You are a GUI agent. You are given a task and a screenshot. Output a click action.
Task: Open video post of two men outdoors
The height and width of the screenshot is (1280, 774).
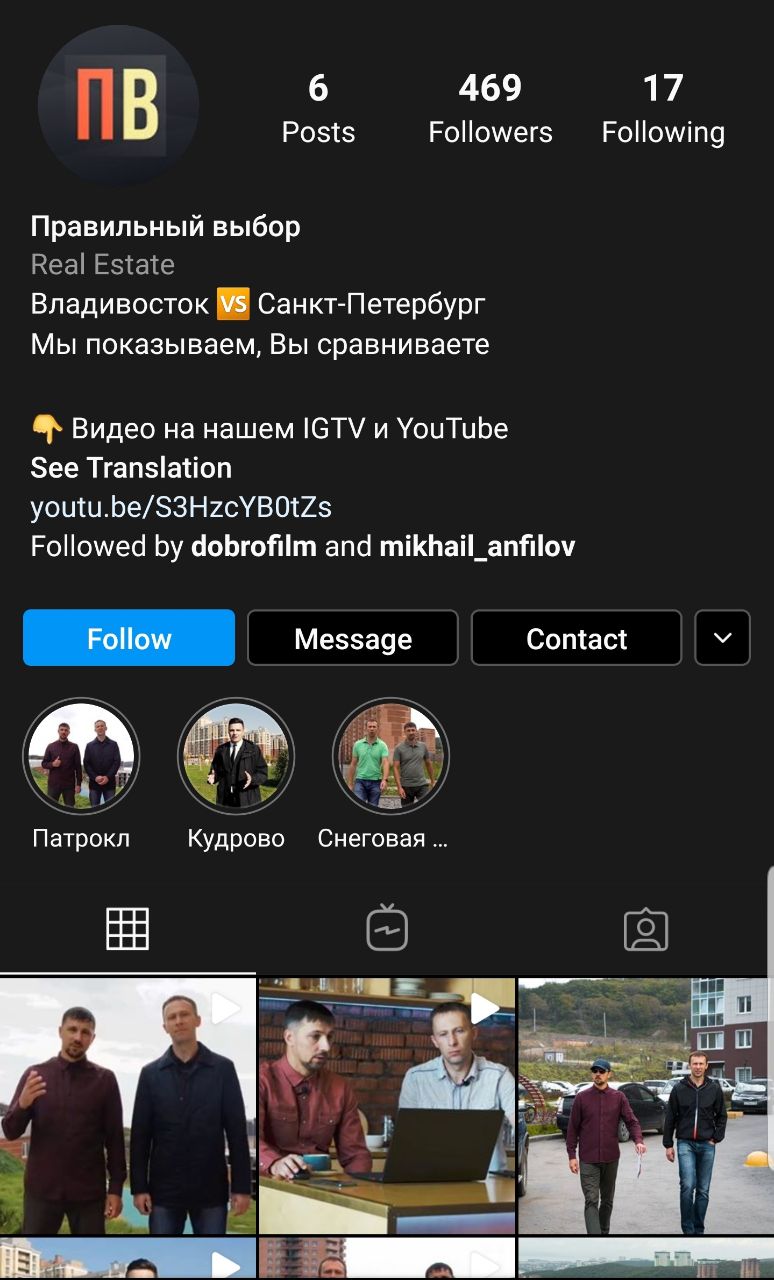pos(128,1105)
